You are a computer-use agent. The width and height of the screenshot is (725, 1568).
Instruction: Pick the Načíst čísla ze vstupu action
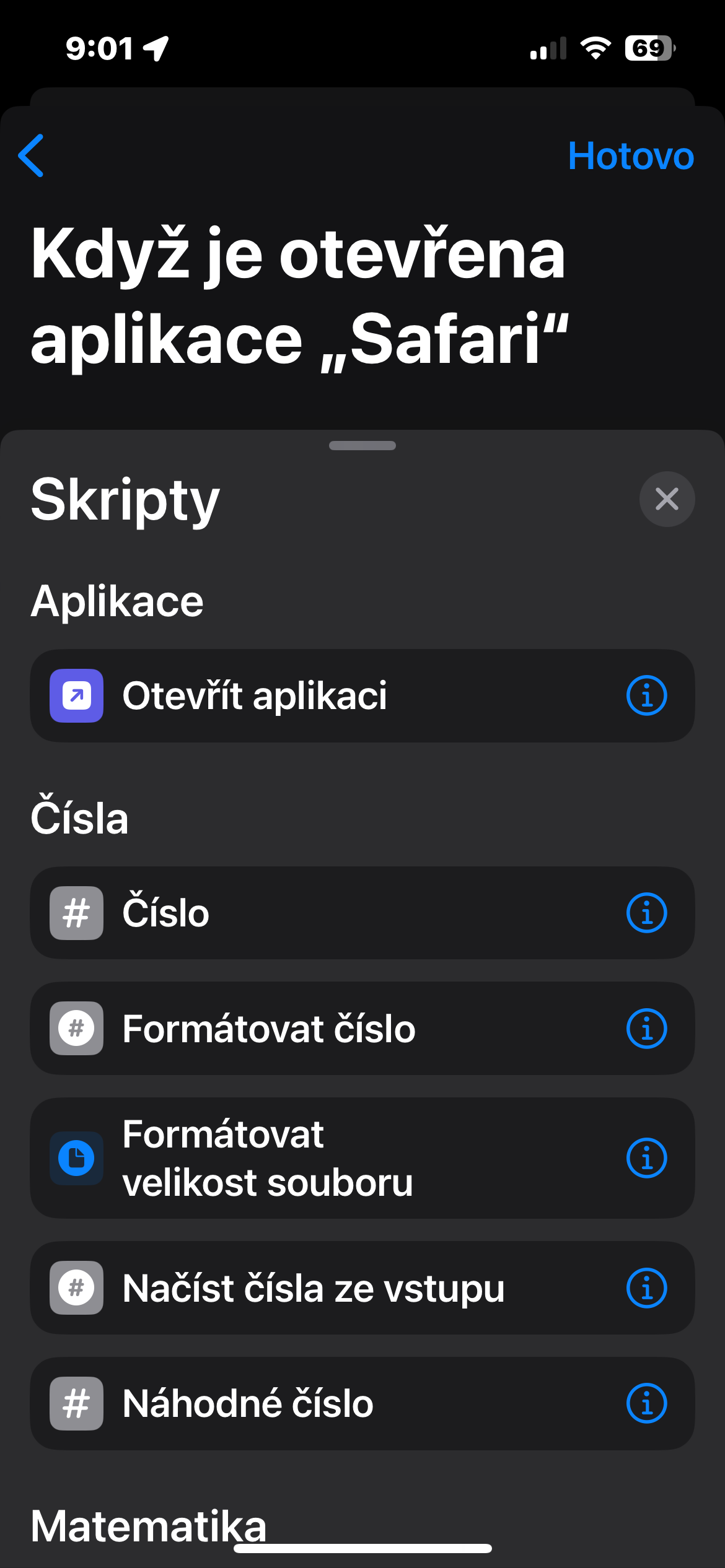(313, 1288)
